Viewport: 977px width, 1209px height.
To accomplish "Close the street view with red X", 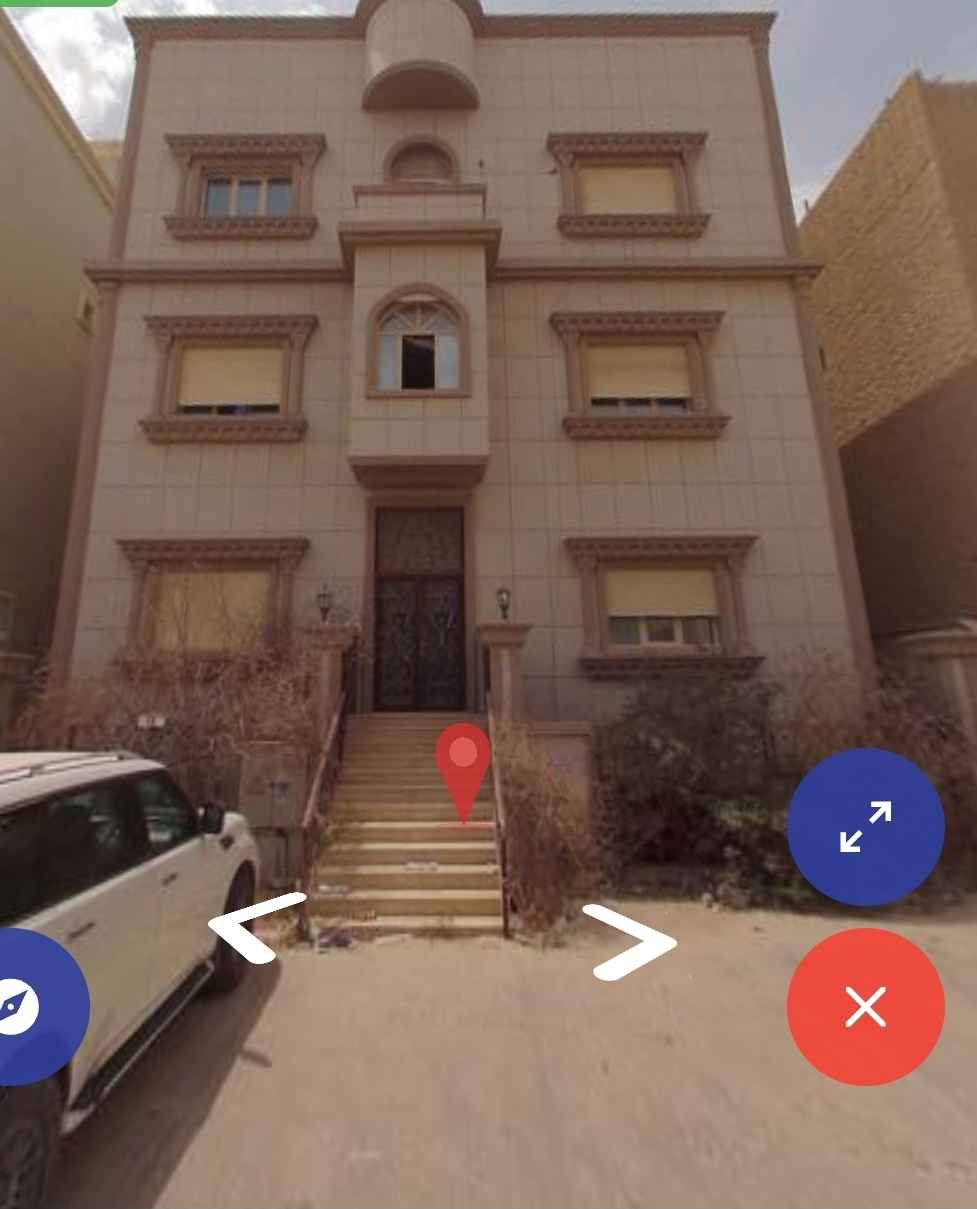I will point(865,1006).
